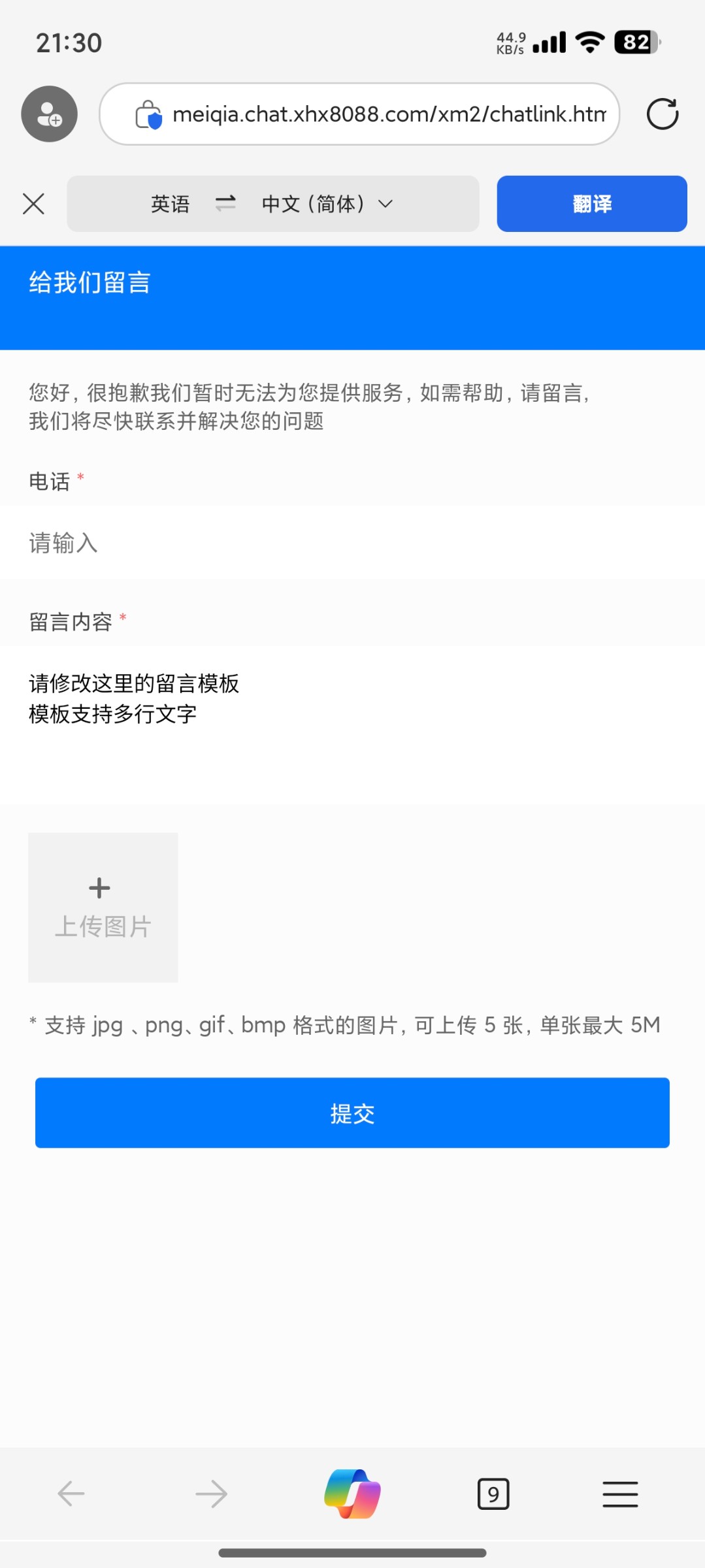Tap the 翻译 translate button

[592, 204]
